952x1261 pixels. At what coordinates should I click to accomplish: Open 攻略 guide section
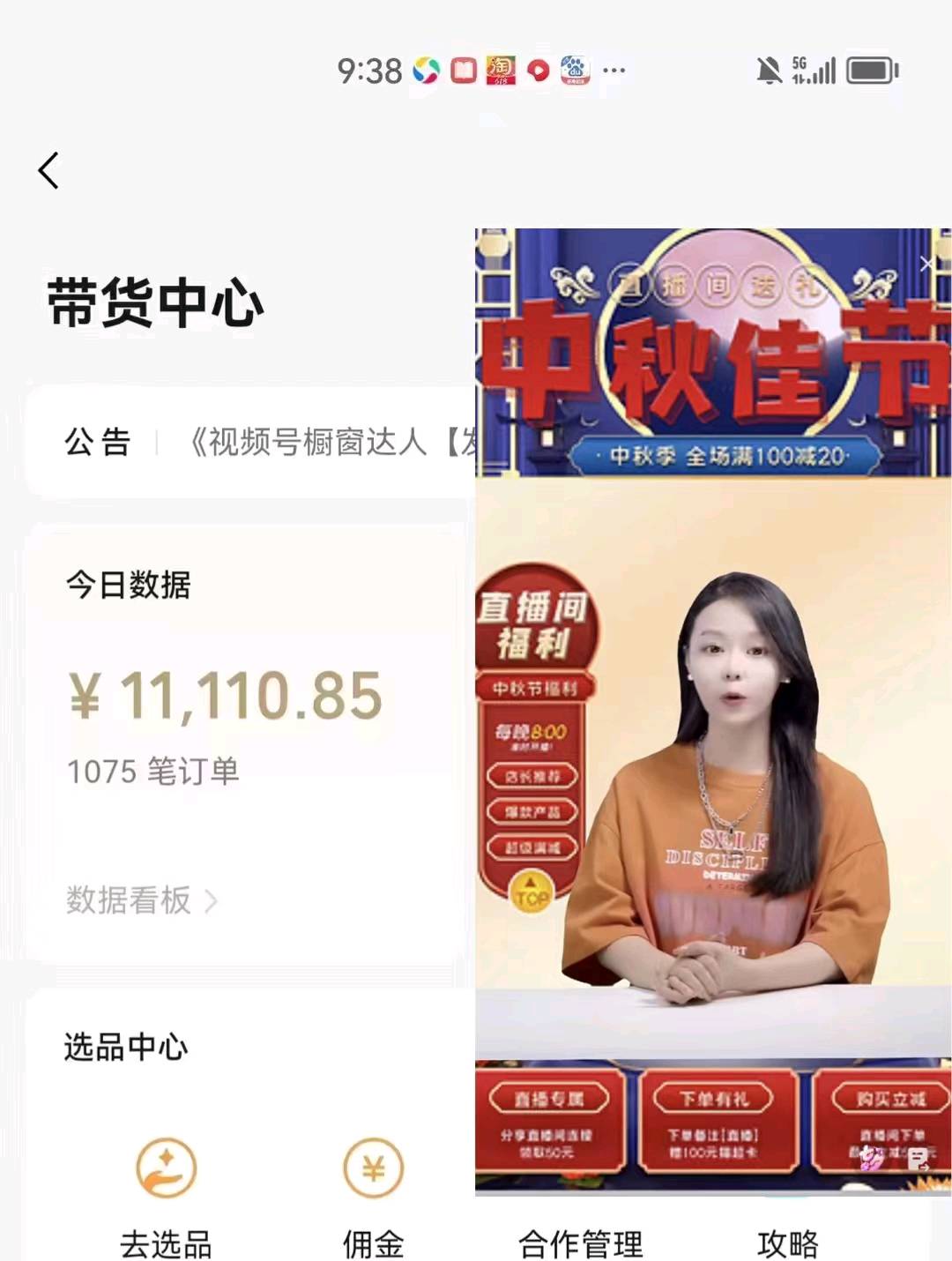click(x=787, y=1242)
